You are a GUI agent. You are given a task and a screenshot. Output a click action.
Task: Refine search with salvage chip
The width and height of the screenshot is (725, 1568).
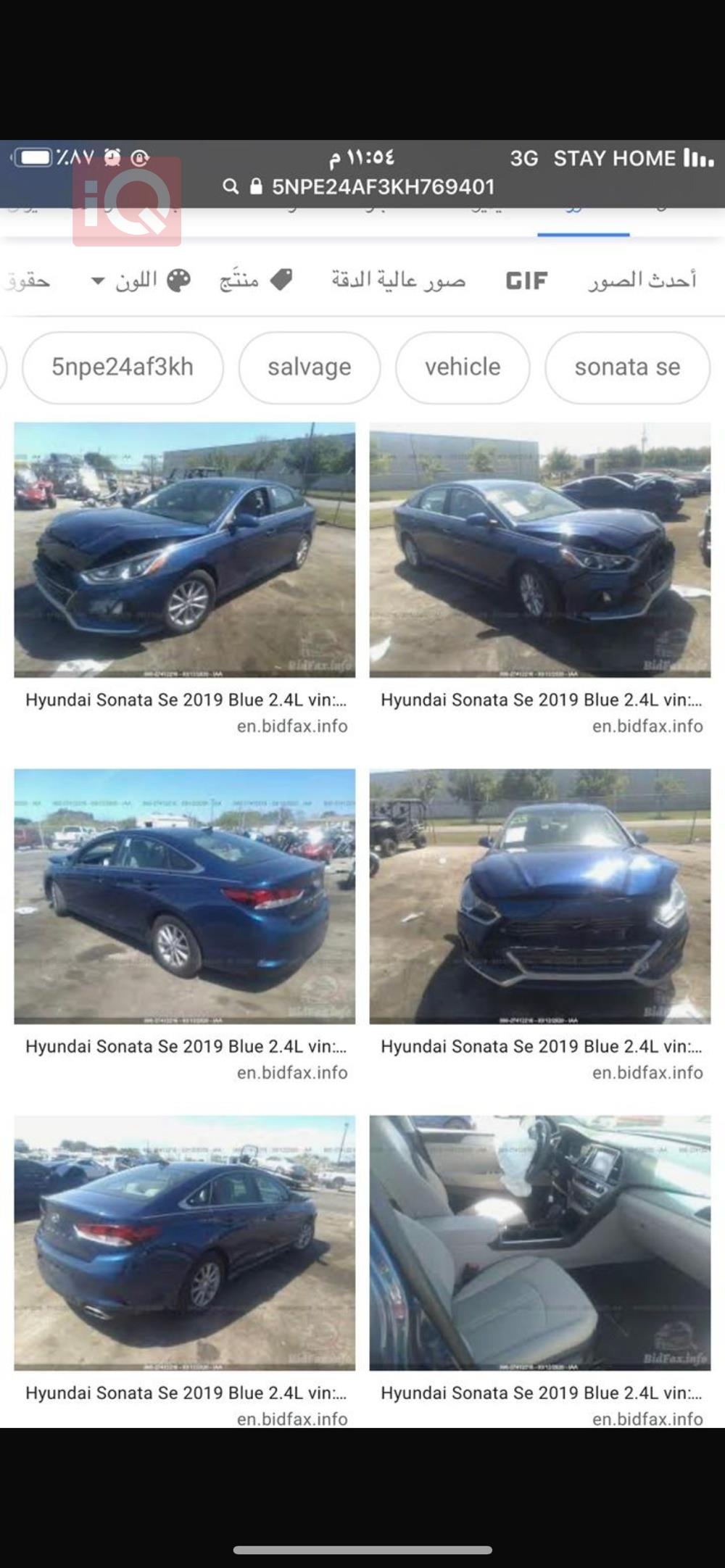coord(310,368)
